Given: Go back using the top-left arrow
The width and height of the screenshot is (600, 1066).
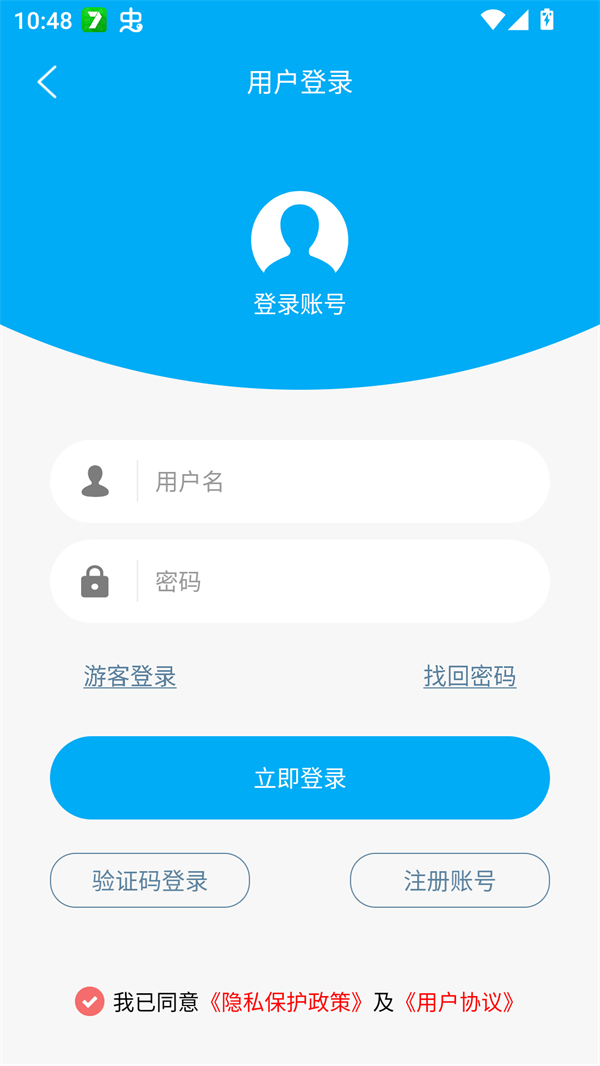Looking at the screenshot, I should (x=47, y=82).
